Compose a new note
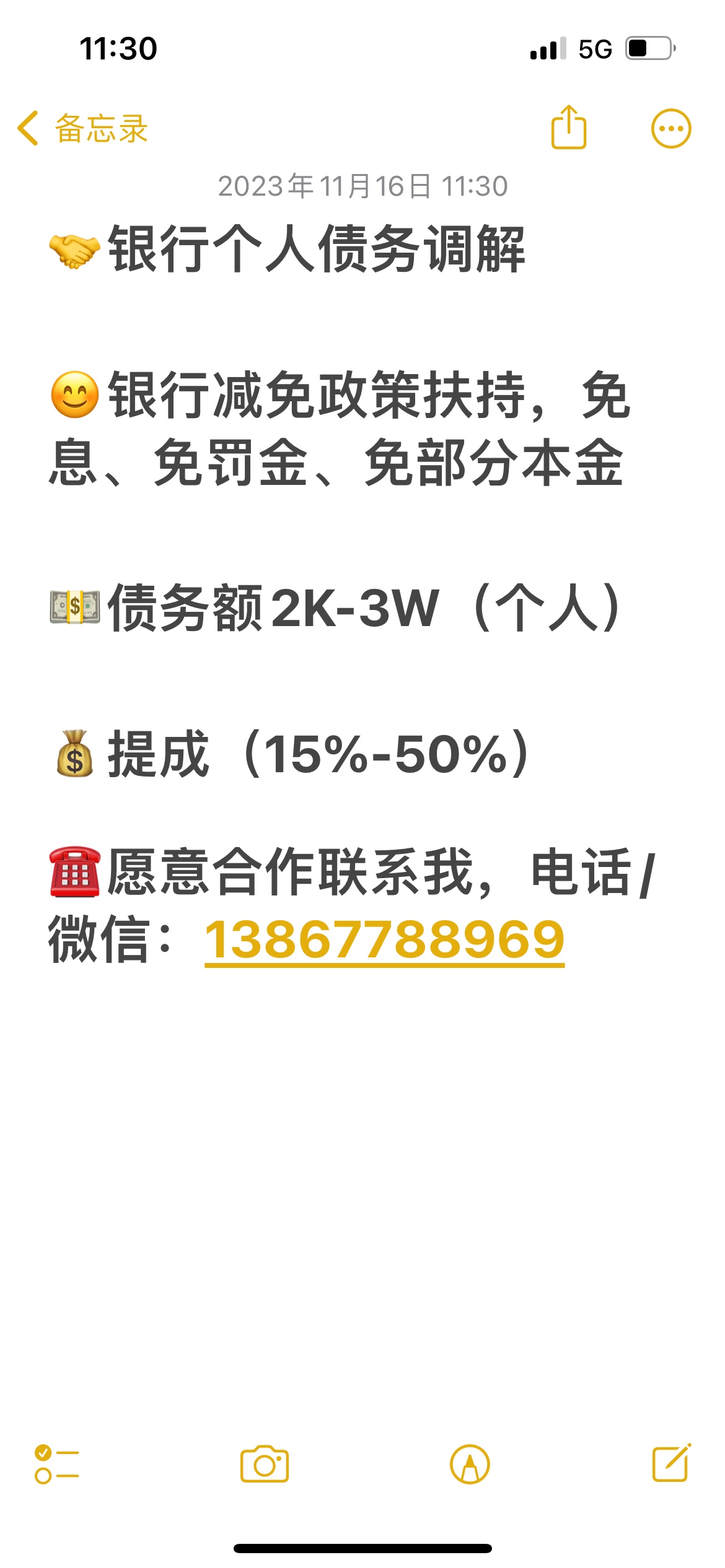725x1568 pixels. 672,1463
